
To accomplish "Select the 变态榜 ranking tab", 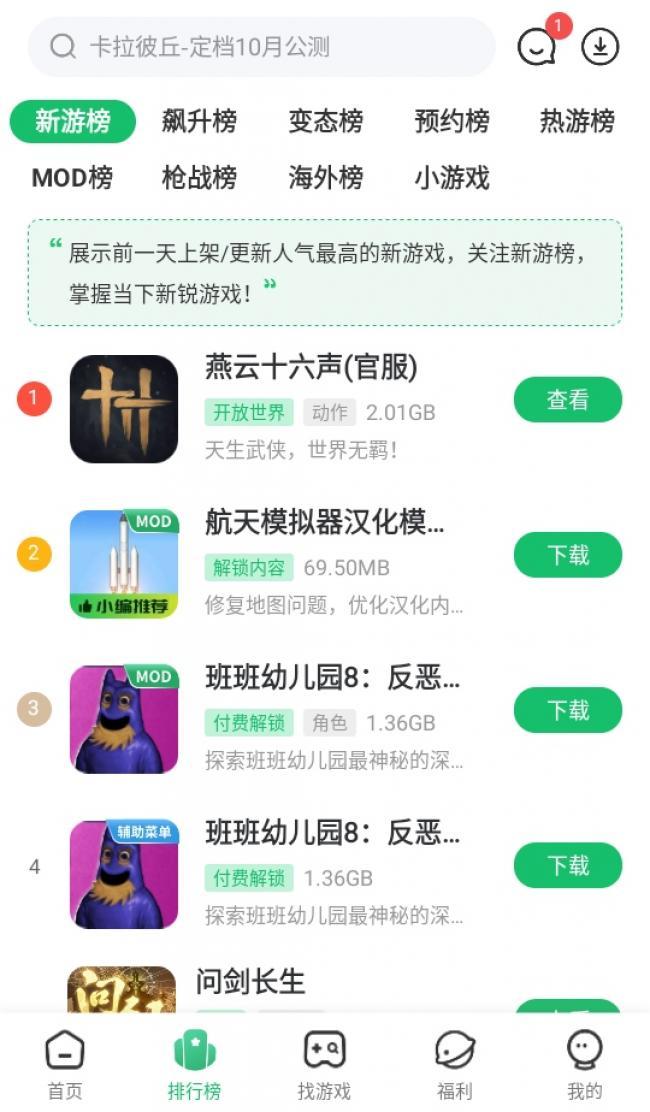I will point(325,122).
